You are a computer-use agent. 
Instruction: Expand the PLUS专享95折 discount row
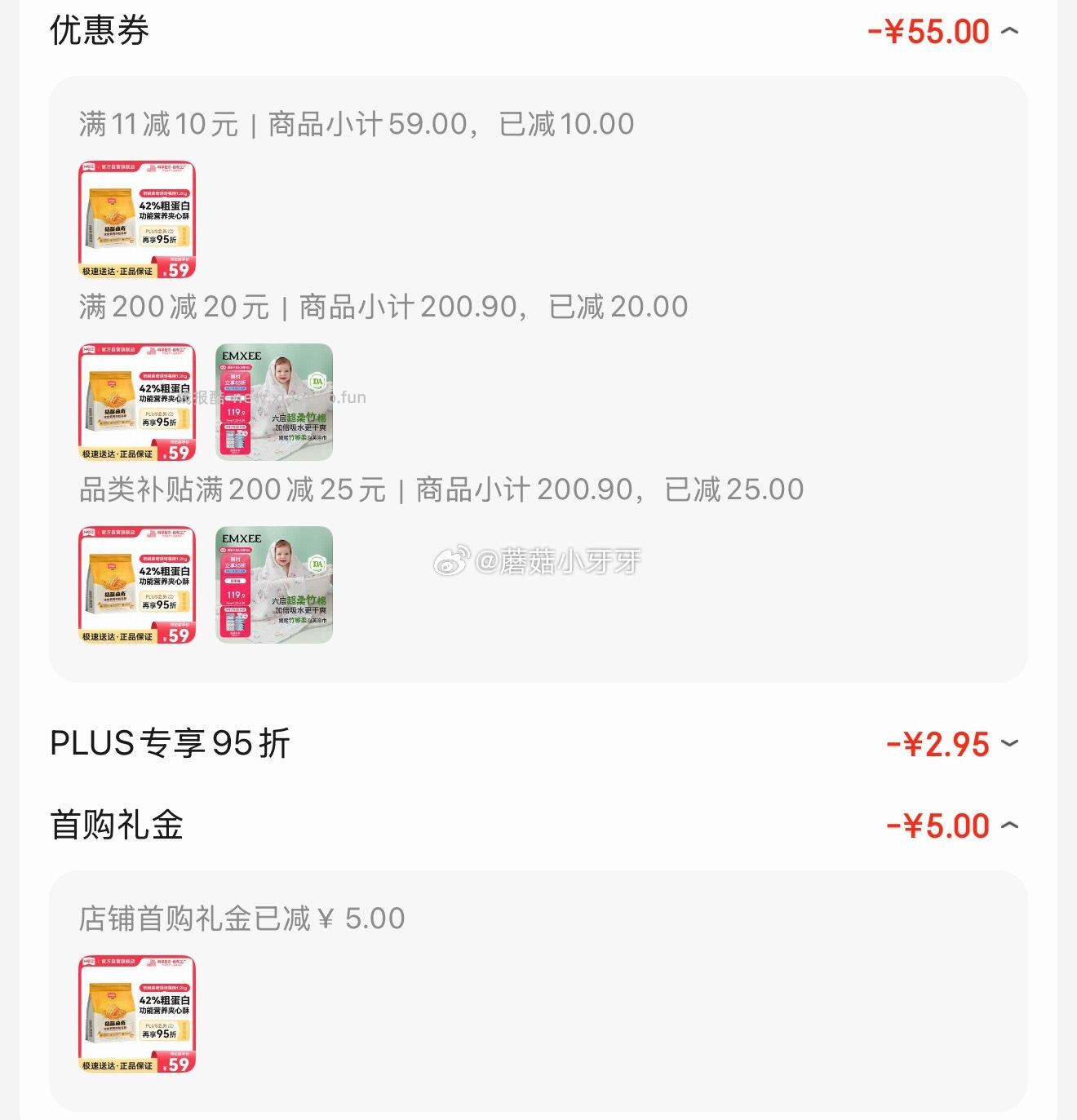[x=1009, y=743]
